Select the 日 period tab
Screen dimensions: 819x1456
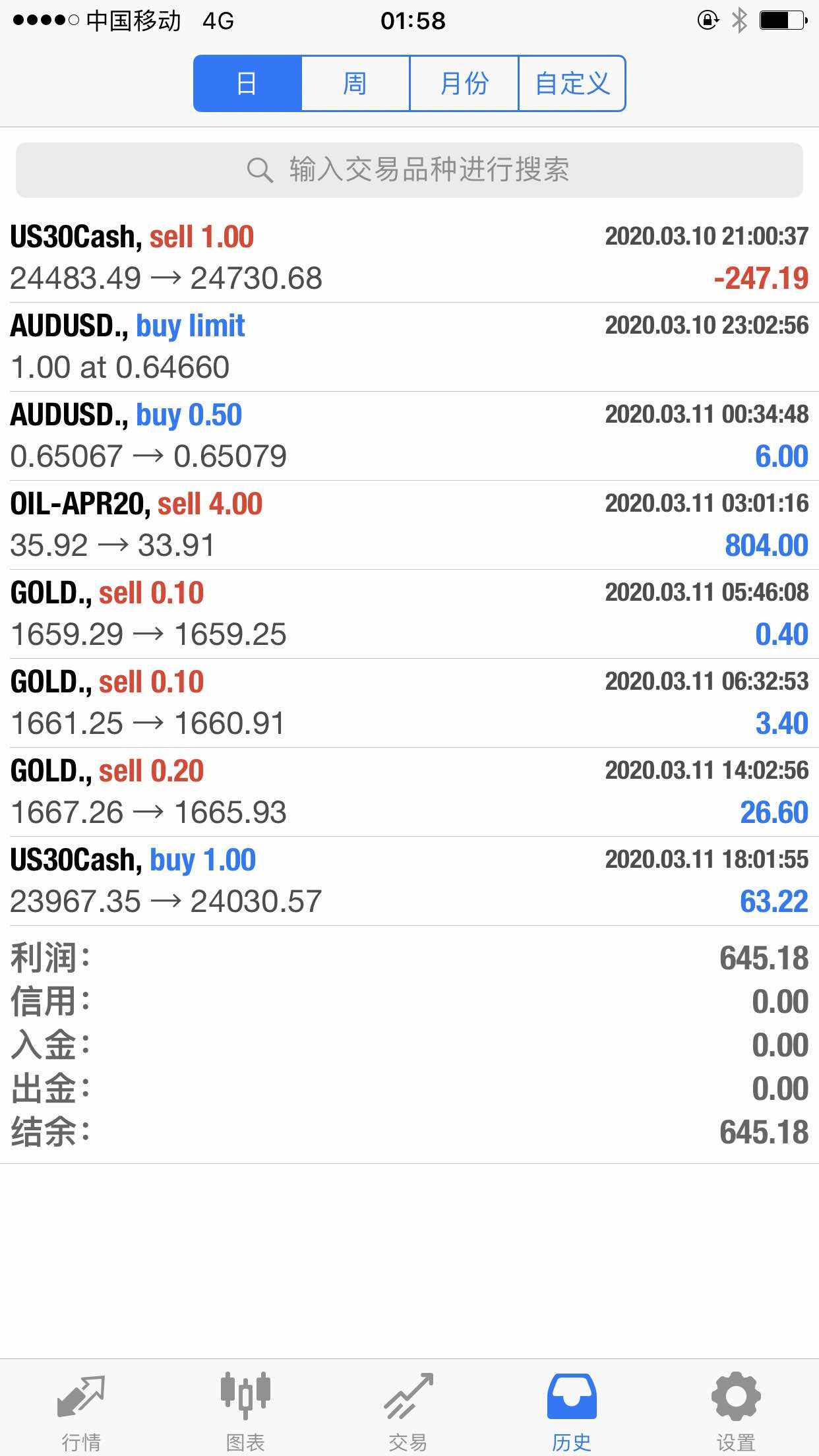point(247,84)
